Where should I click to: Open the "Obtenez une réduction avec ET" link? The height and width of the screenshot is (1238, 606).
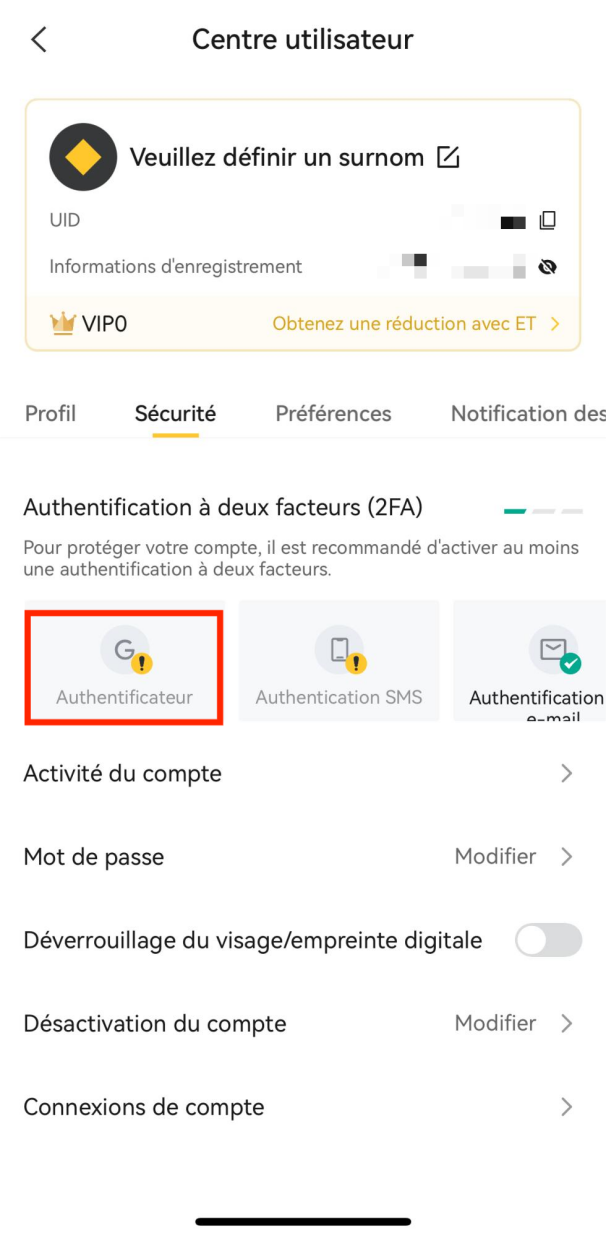coord(416,324)
